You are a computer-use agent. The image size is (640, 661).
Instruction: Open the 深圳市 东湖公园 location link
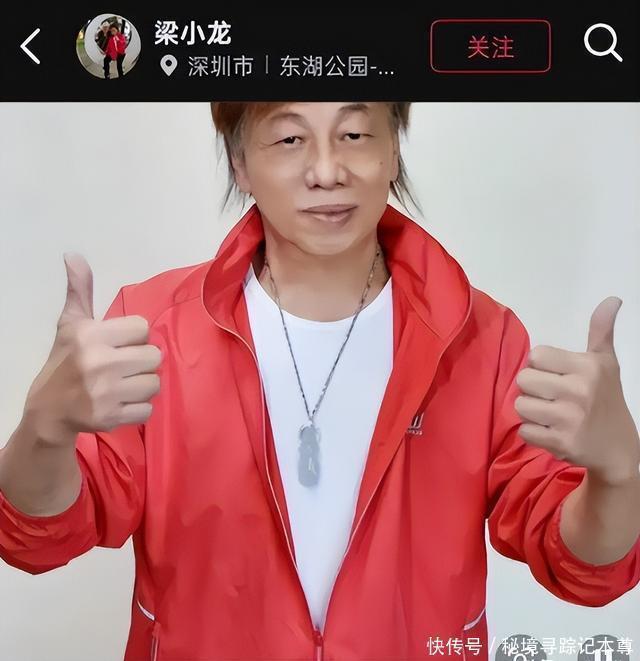click(280, 67)
